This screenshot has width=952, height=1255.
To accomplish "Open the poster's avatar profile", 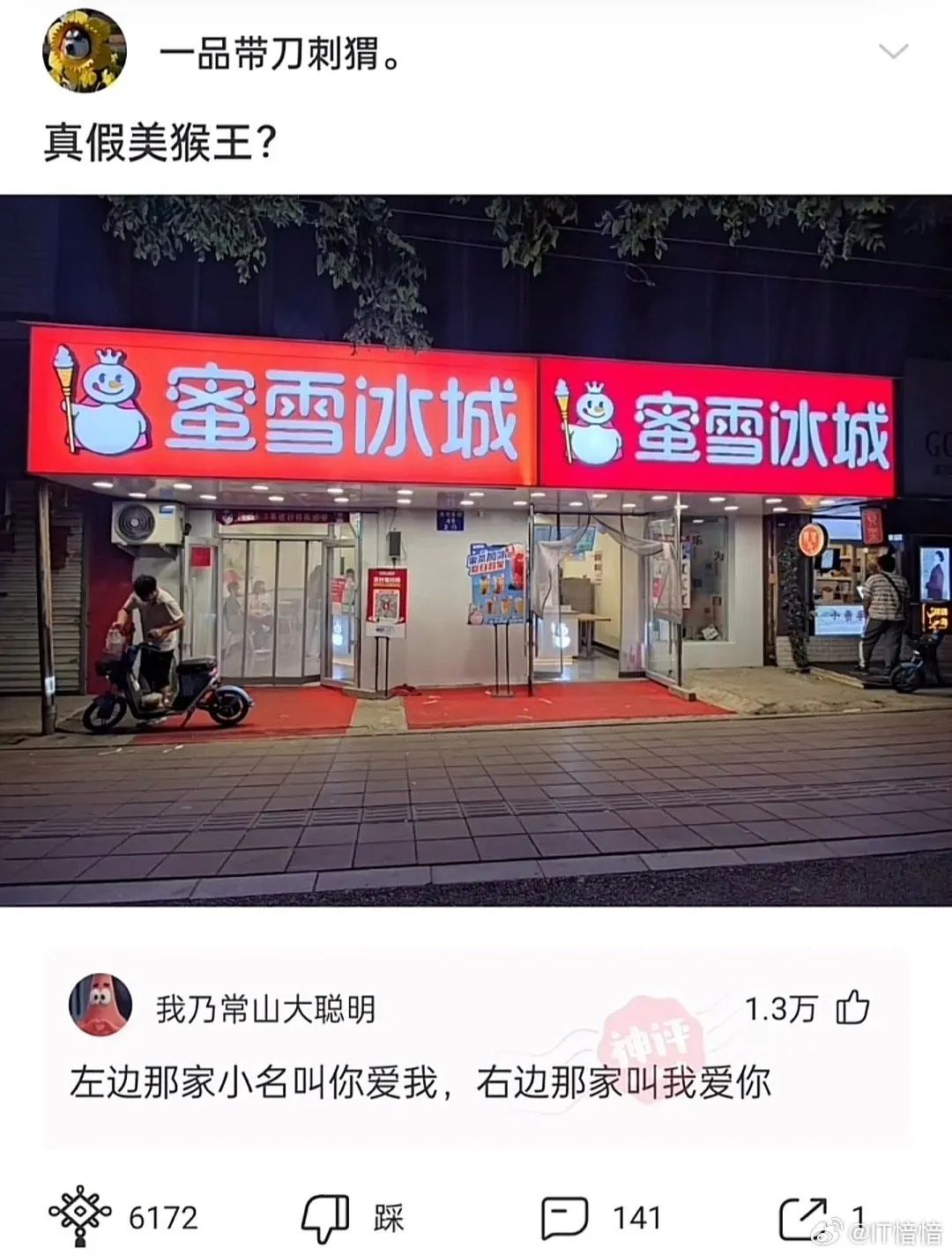I will 84,51.
